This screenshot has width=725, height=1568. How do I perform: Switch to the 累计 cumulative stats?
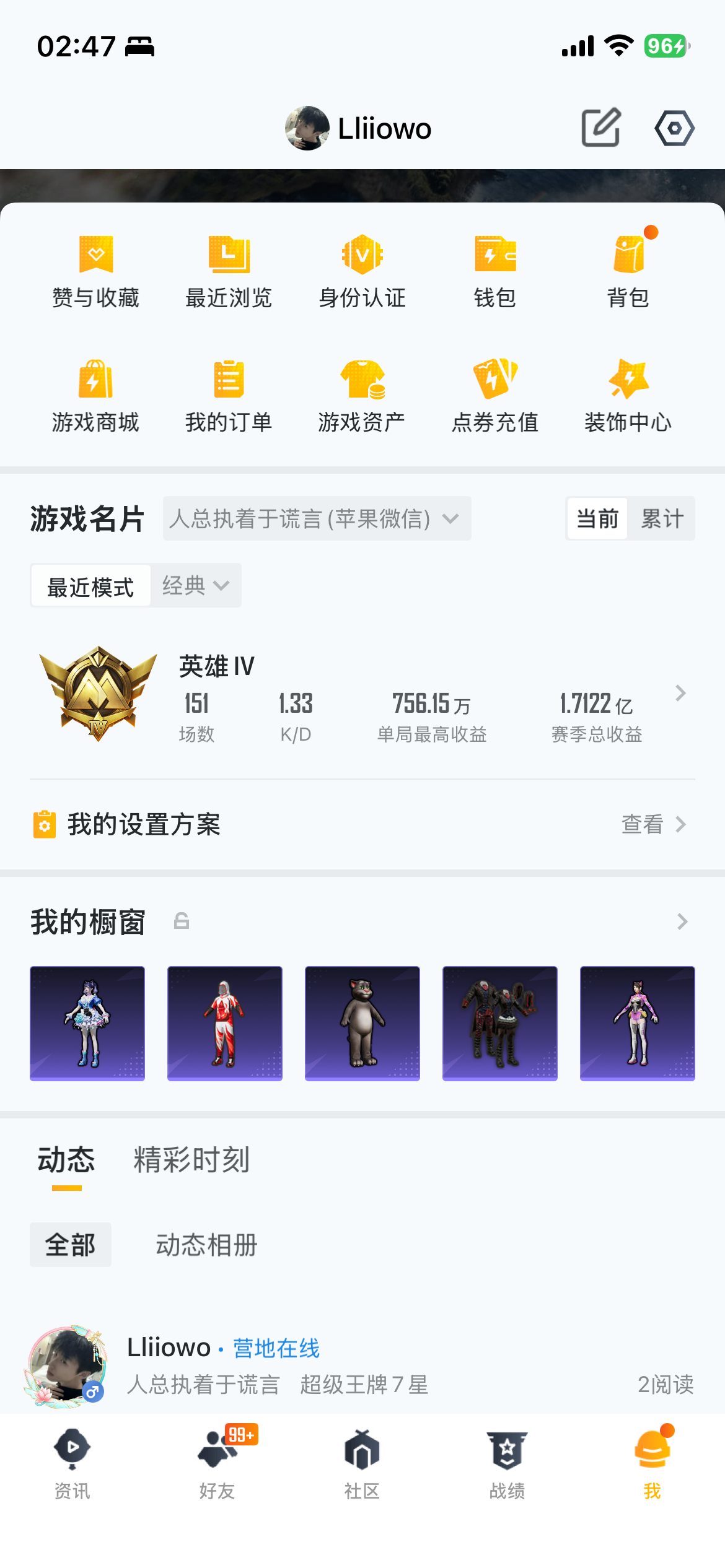[x=662, y=518]
